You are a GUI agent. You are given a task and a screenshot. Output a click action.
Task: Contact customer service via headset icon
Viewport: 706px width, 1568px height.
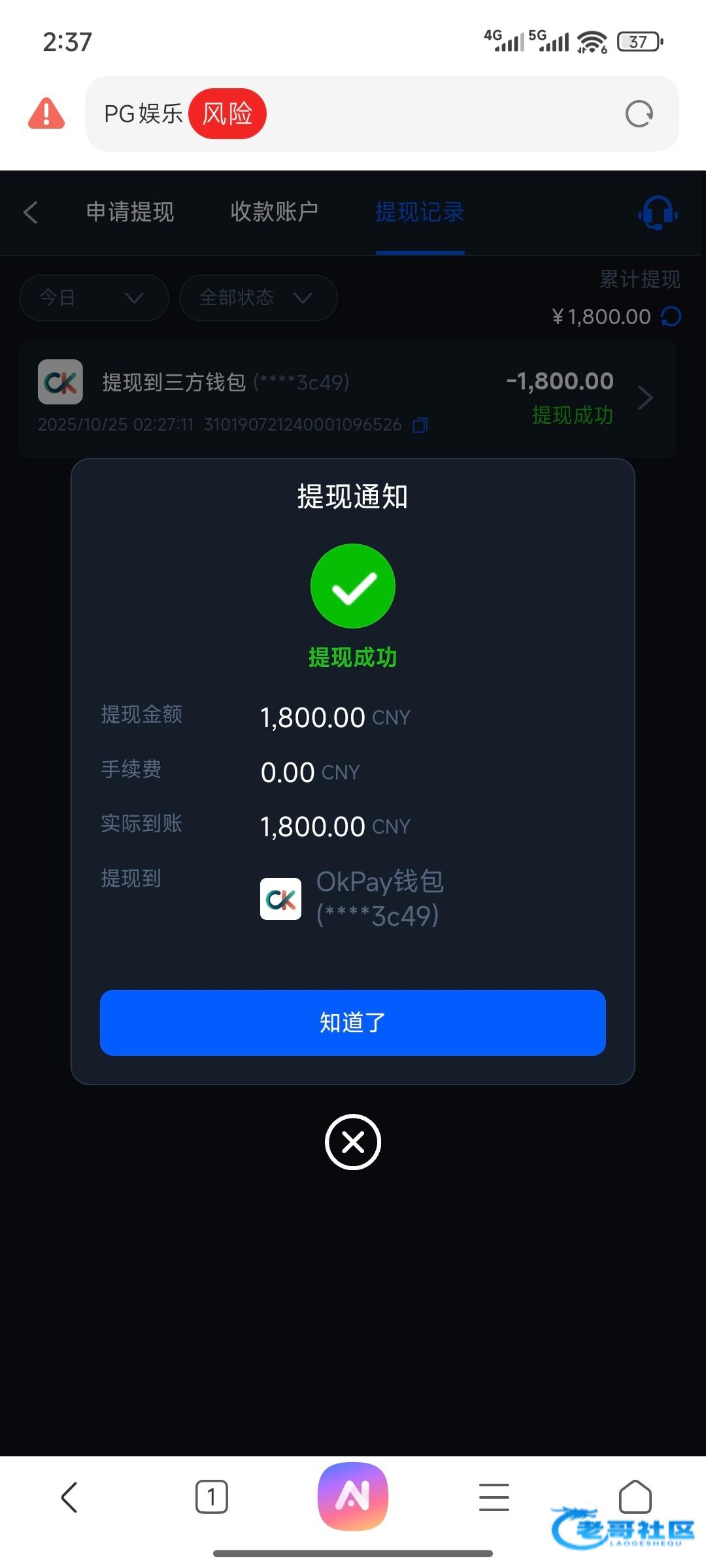[x=657, y=213]
